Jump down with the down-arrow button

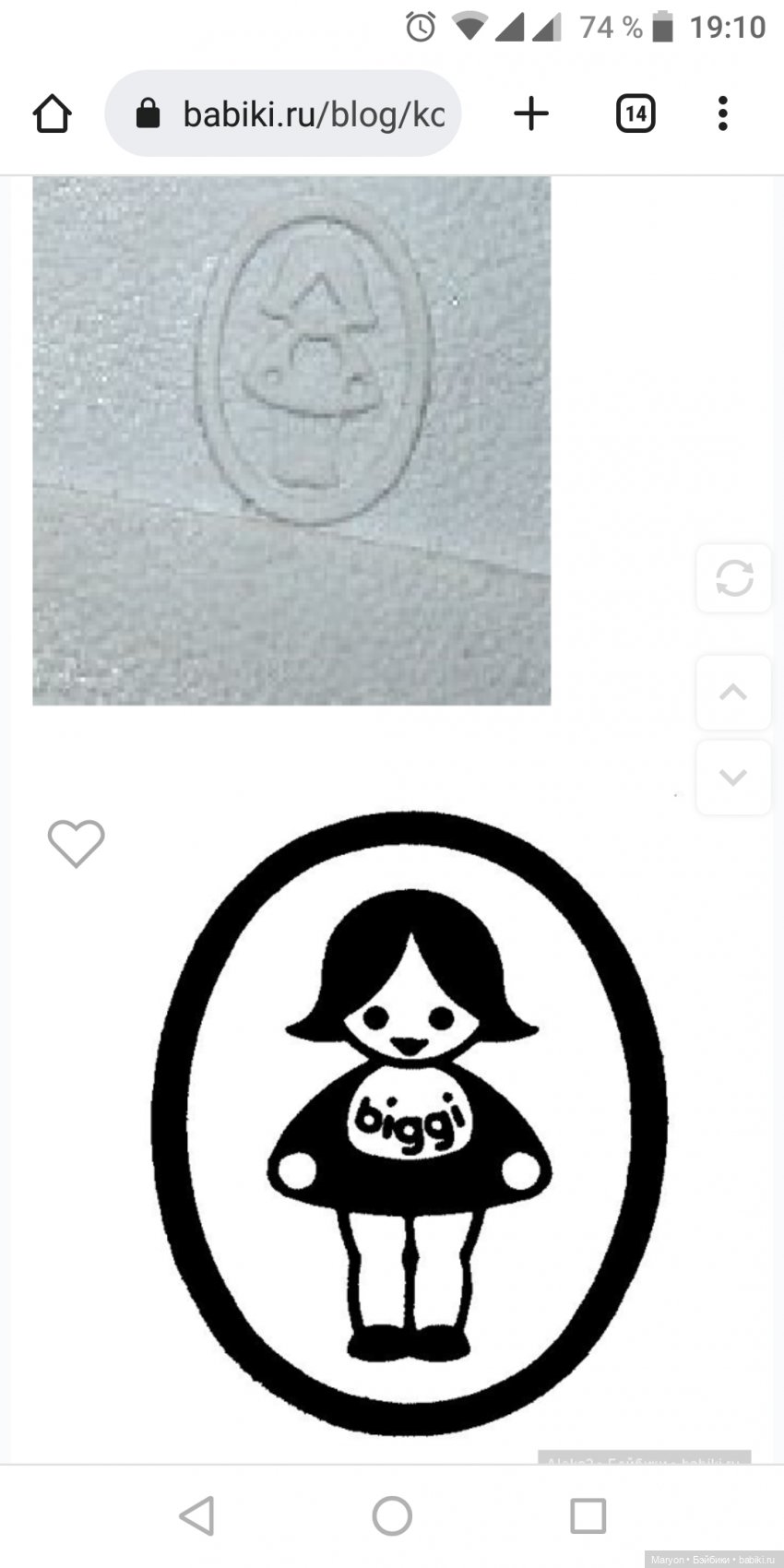733,778
